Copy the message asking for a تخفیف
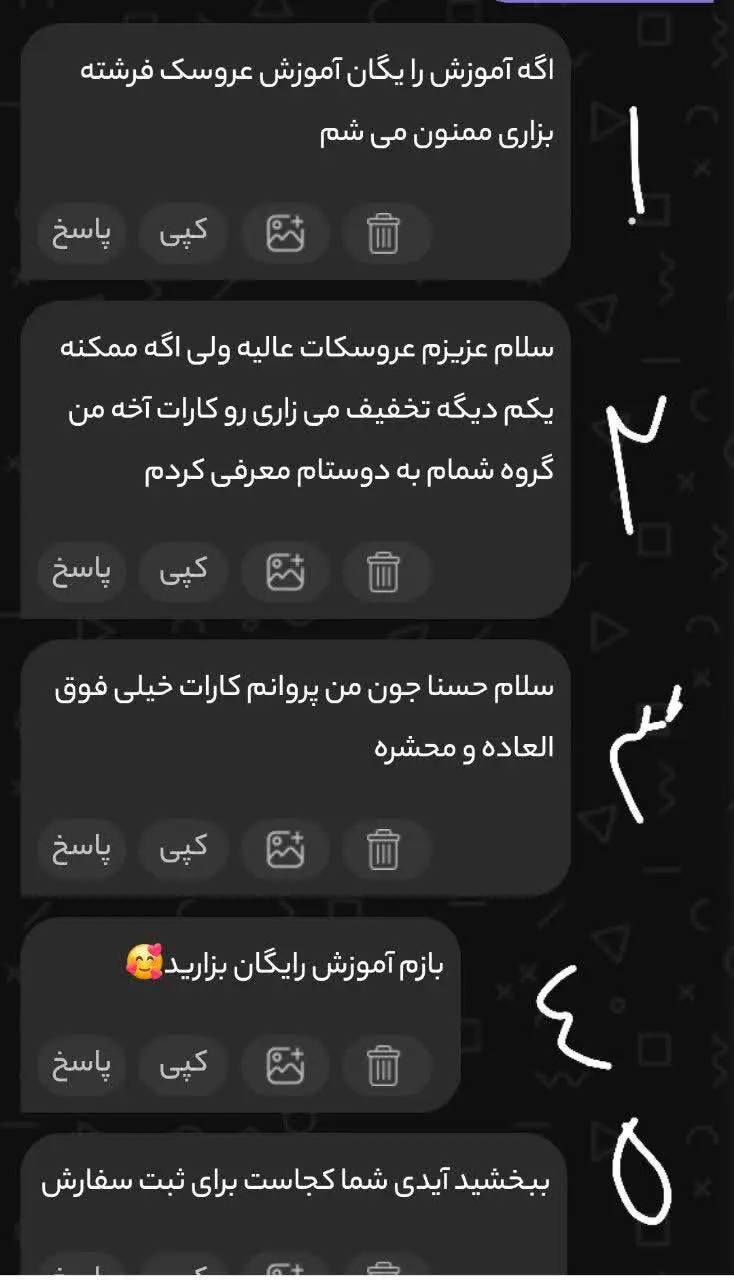 pos(184,572)
